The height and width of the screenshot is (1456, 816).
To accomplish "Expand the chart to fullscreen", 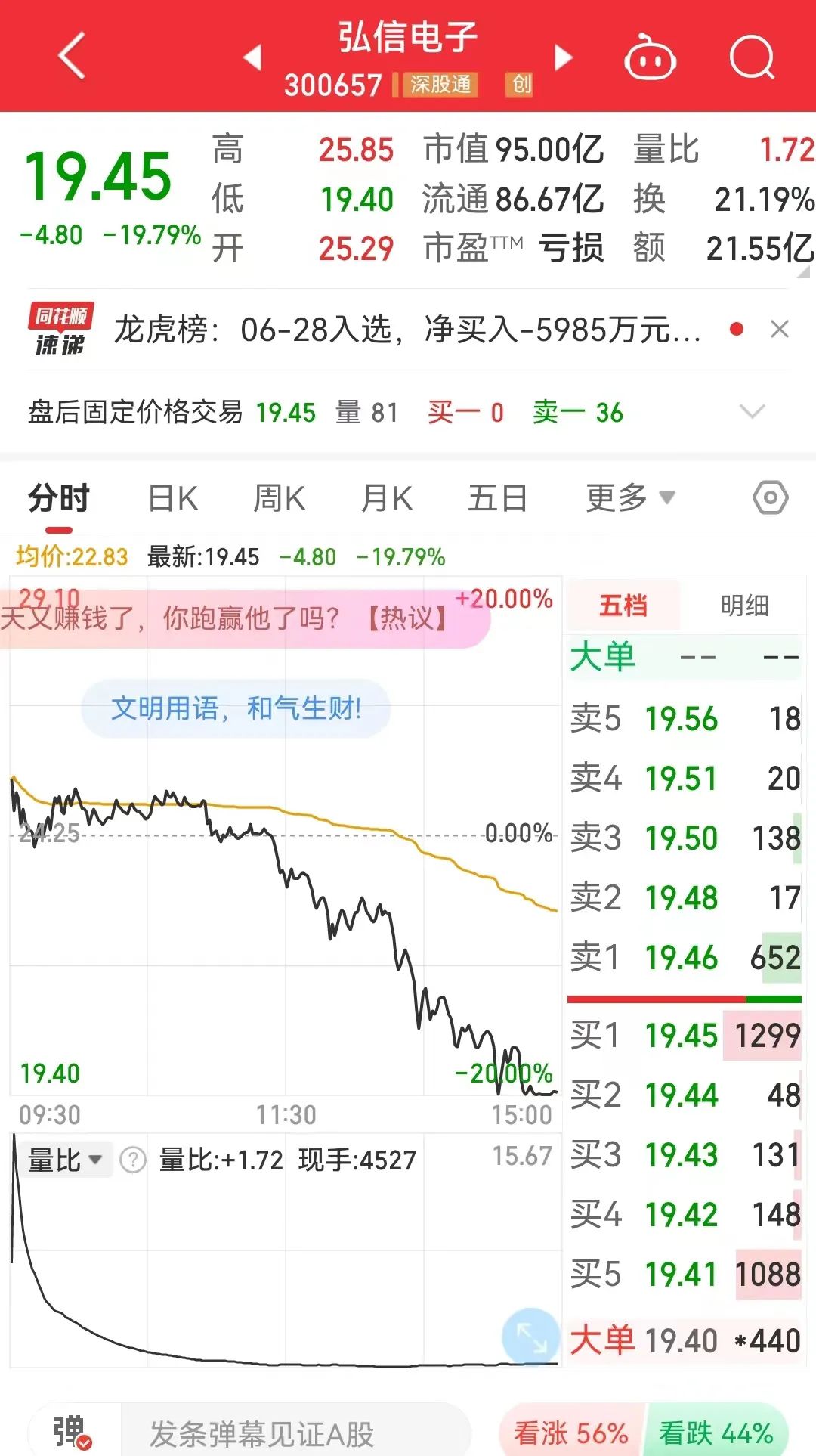I will [531, 1338].
